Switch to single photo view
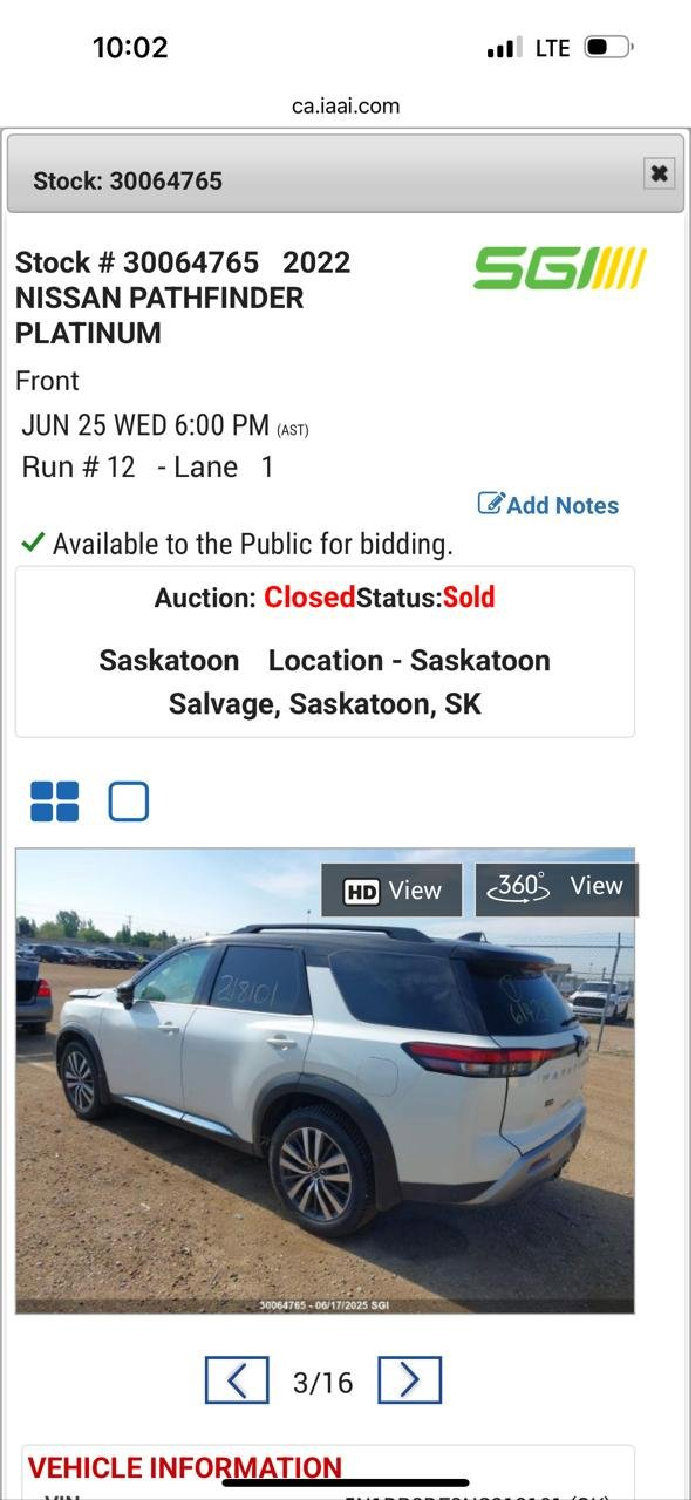The image size is (691, 1500). pyautogui.click(x=128, y=801)
